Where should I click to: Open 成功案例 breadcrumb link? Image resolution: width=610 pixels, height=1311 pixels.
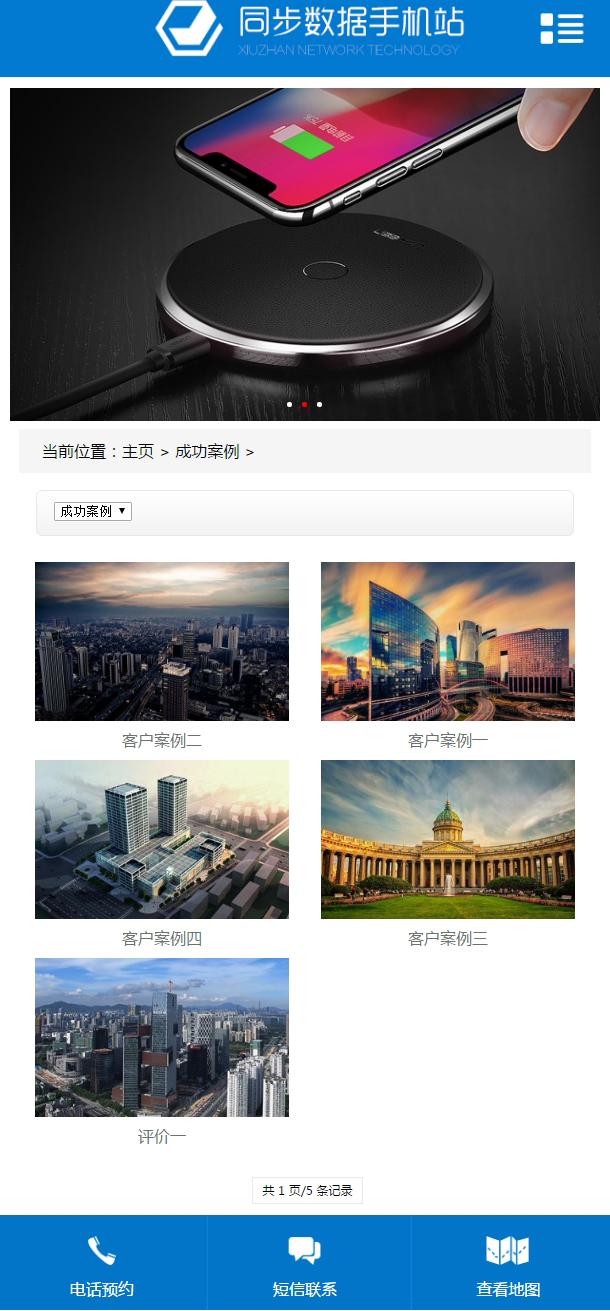pos(207,452)
